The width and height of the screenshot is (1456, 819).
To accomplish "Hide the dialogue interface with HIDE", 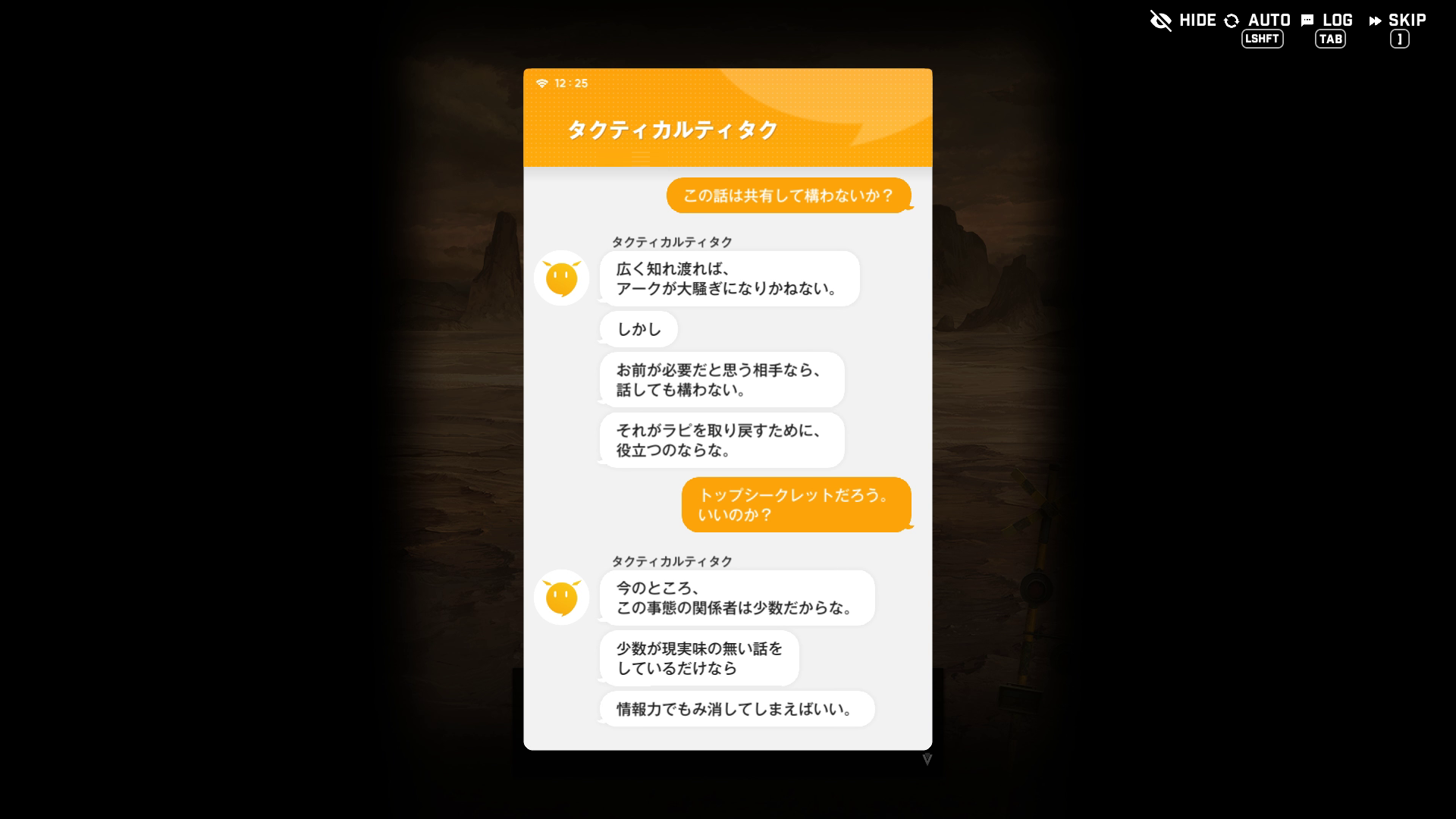I will [1183, 20].
